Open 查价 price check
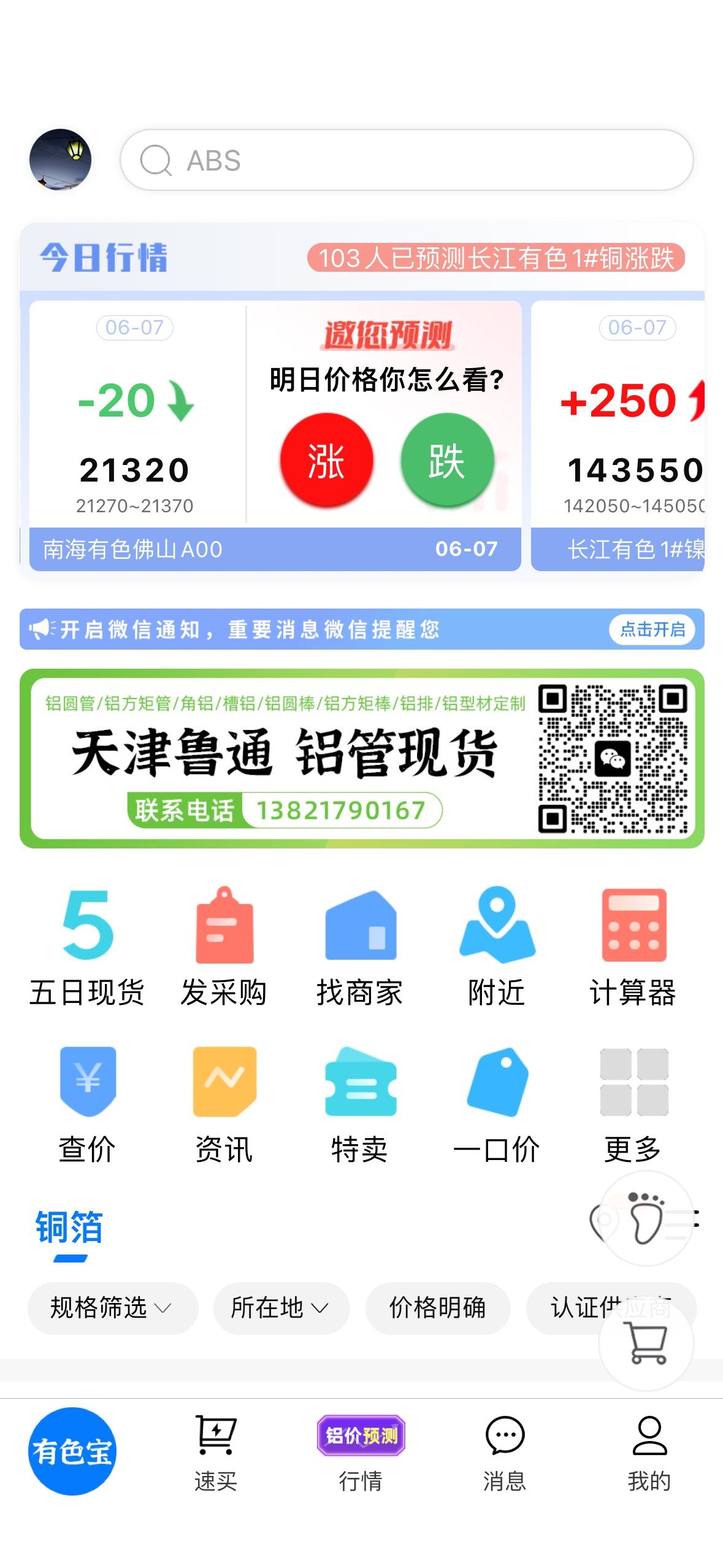Screen dimensions: 723x1568 click(x=87, y=1104)
